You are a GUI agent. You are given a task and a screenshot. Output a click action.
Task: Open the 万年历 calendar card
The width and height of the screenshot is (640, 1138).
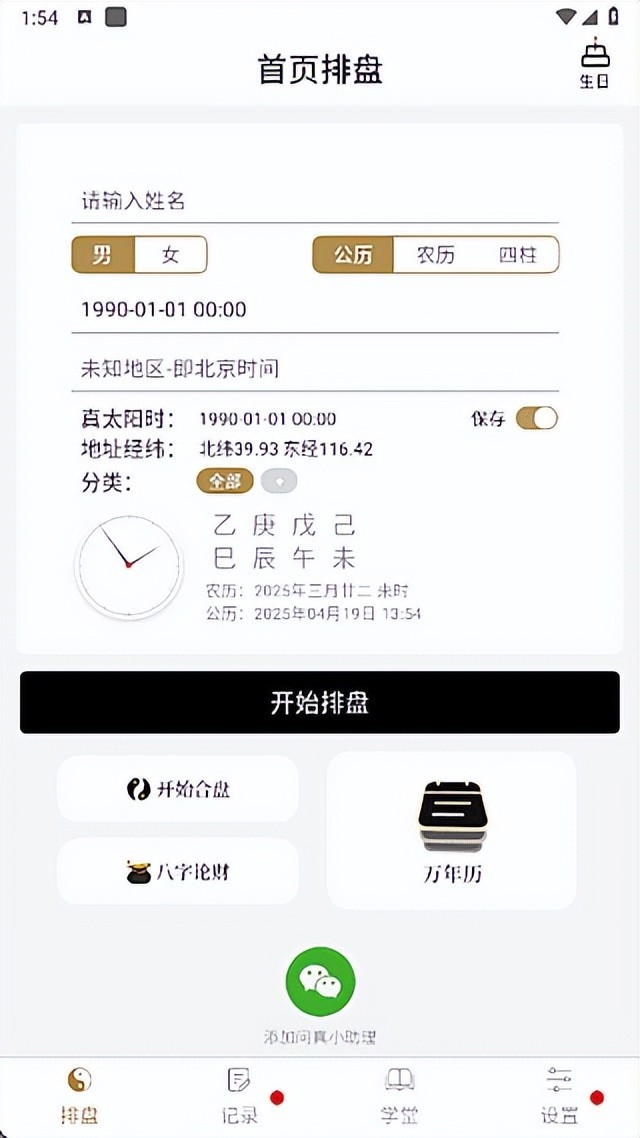pos(452,830)
